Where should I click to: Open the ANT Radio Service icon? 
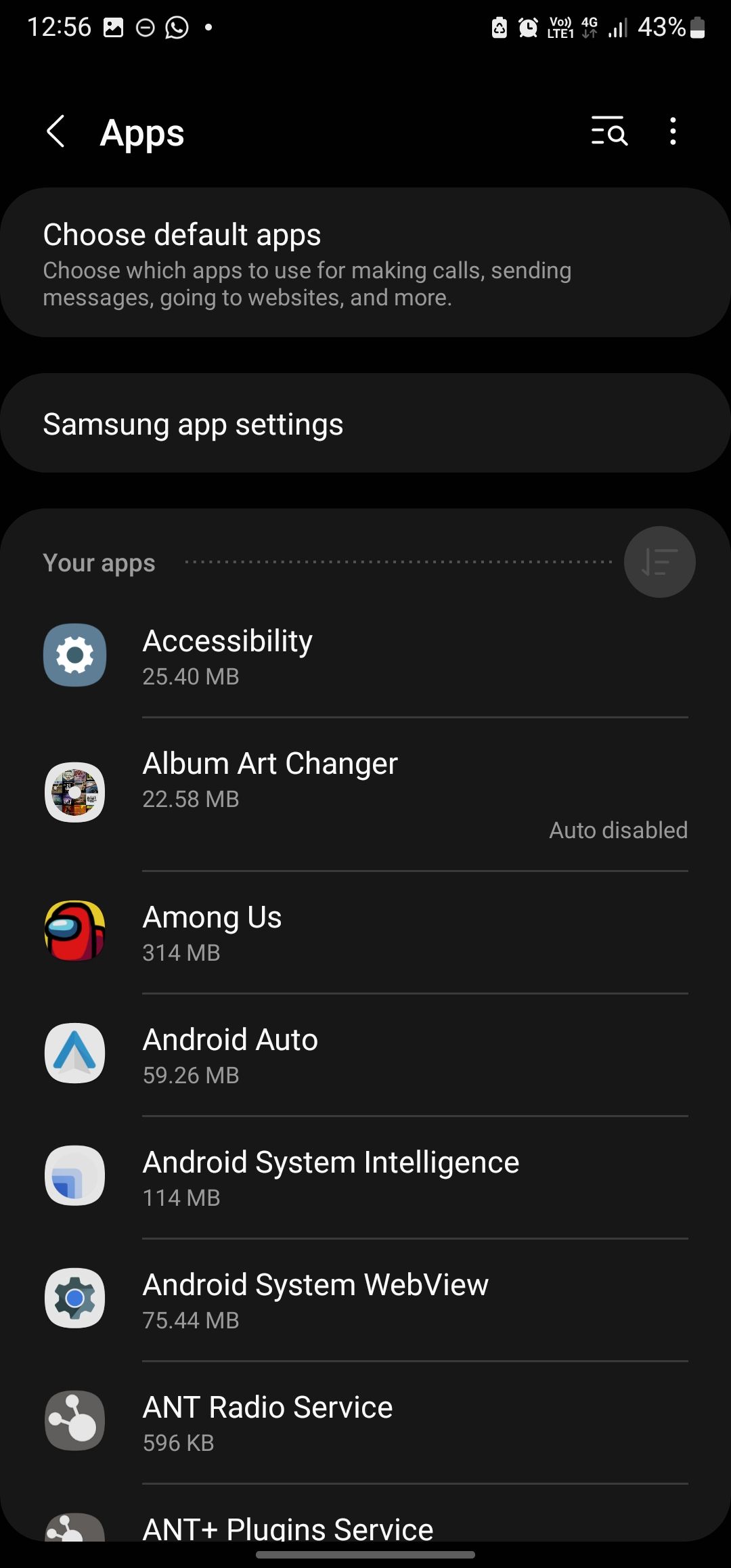74,1421
